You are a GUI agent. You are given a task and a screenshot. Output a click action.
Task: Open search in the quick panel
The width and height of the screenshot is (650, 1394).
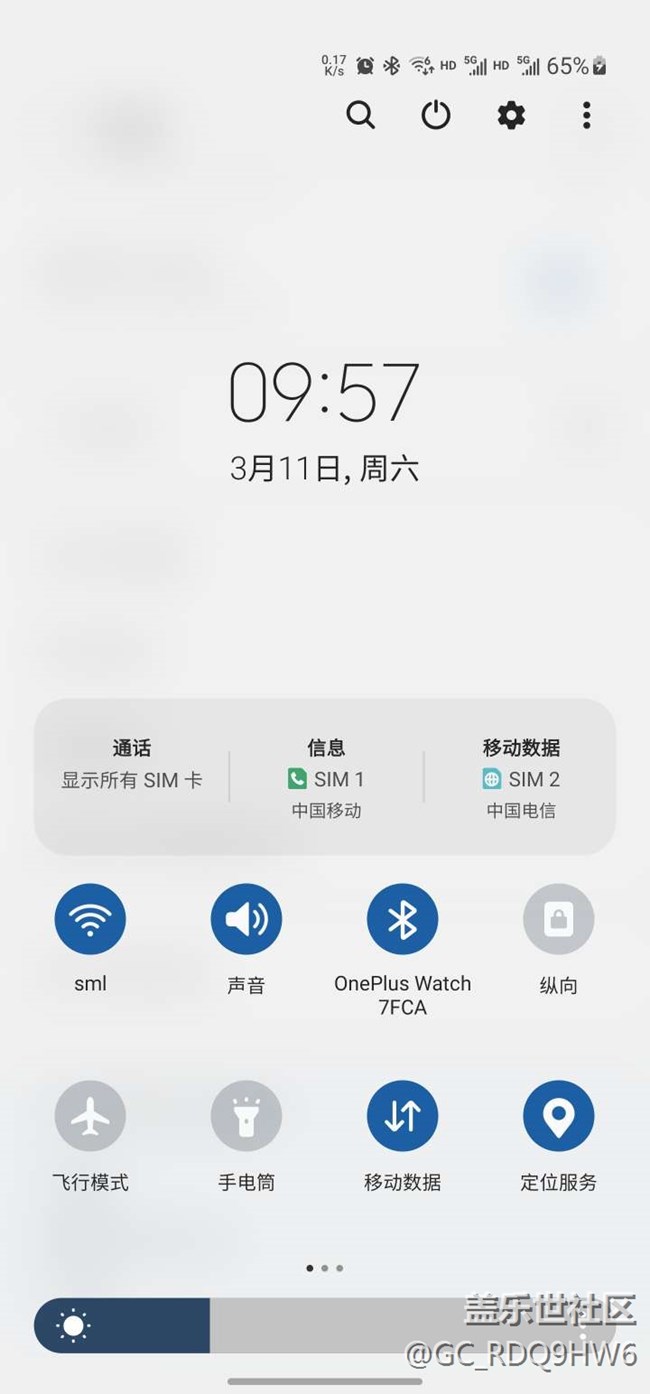[361, 116]
